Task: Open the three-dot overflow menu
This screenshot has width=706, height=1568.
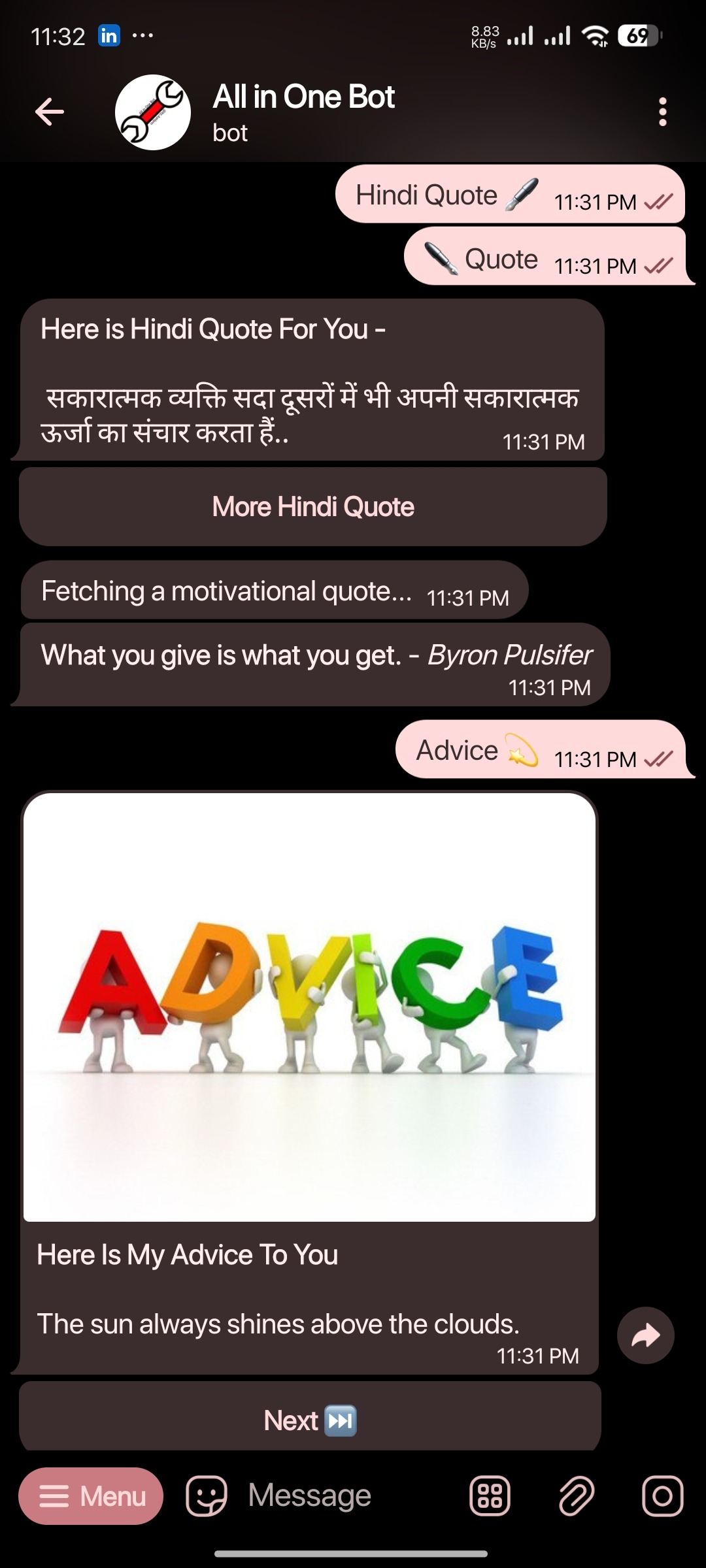Action: tap(662, 112)
